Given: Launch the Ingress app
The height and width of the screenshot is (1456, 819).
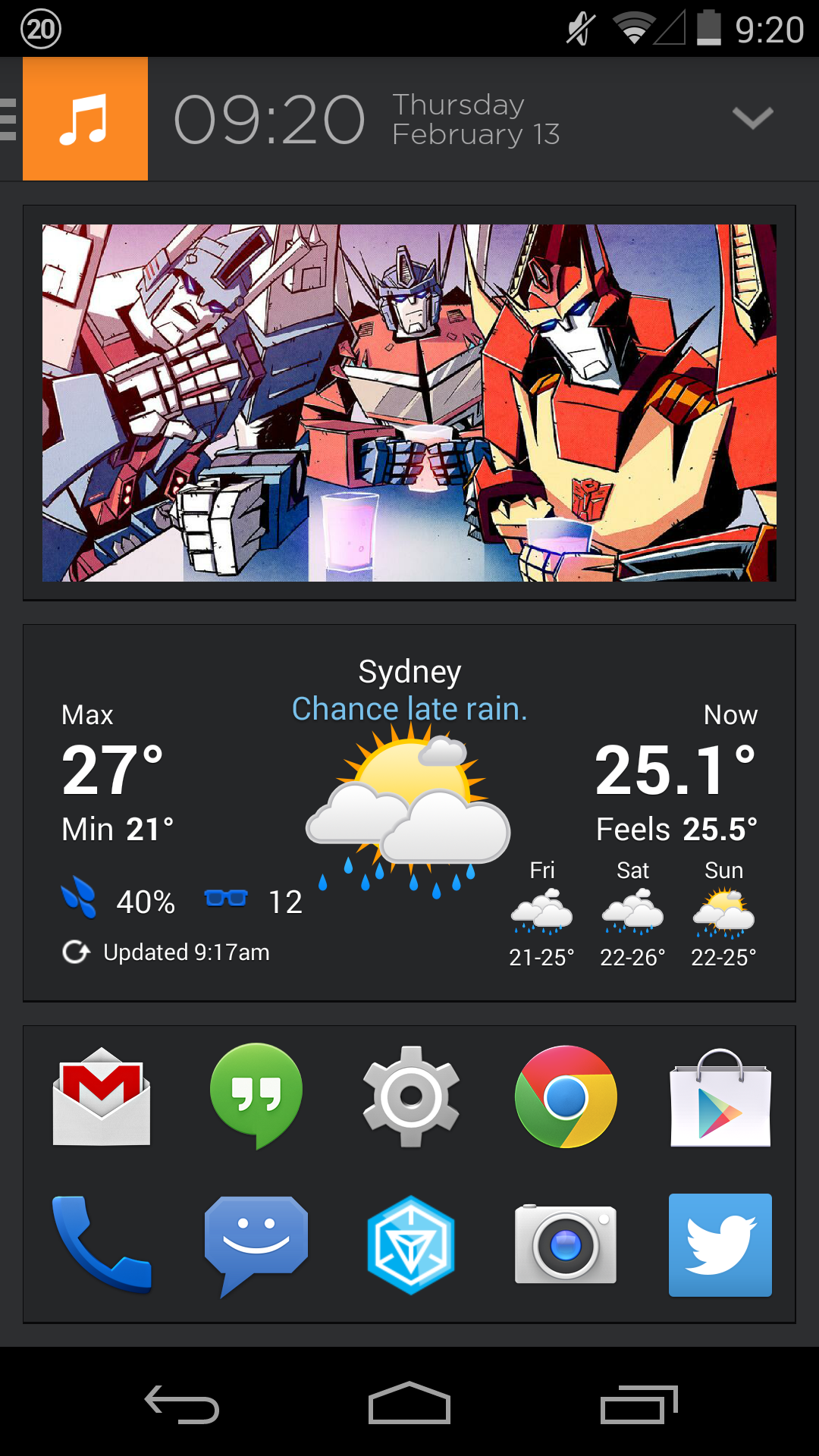Looking at the screenshot, I should [x=411, y=1245].
